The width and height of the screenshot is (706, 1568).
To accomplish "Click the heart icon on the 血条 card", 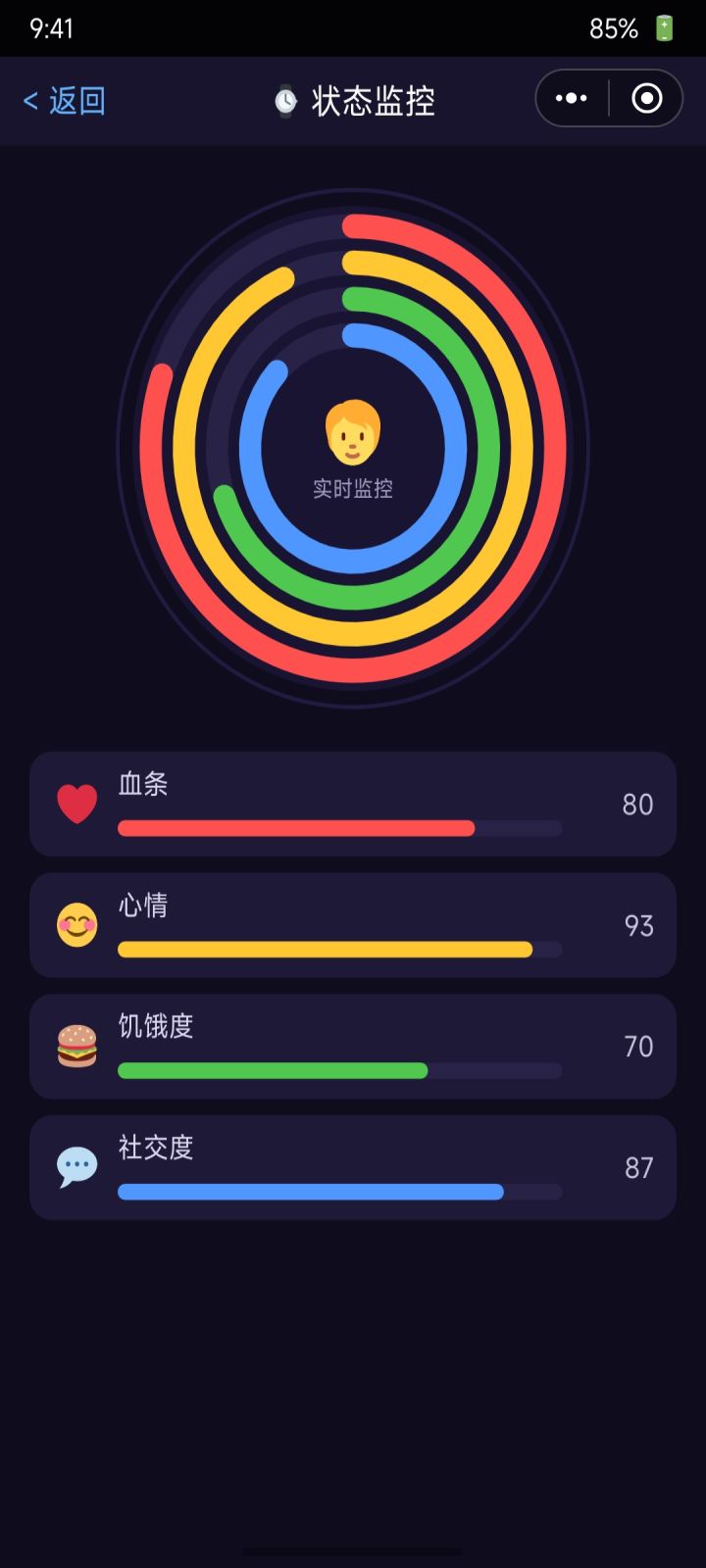I will tap(77, 804).
